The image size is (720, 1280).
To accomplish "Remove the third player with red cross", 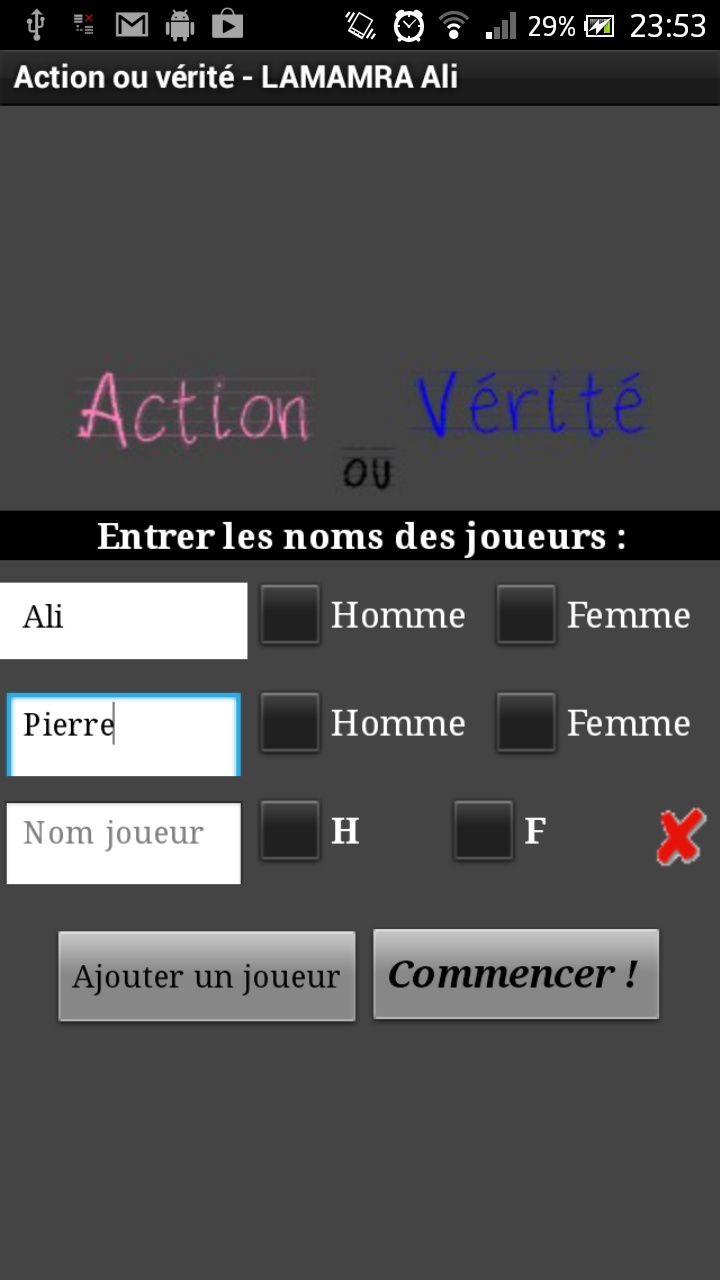I will [681, 837].
